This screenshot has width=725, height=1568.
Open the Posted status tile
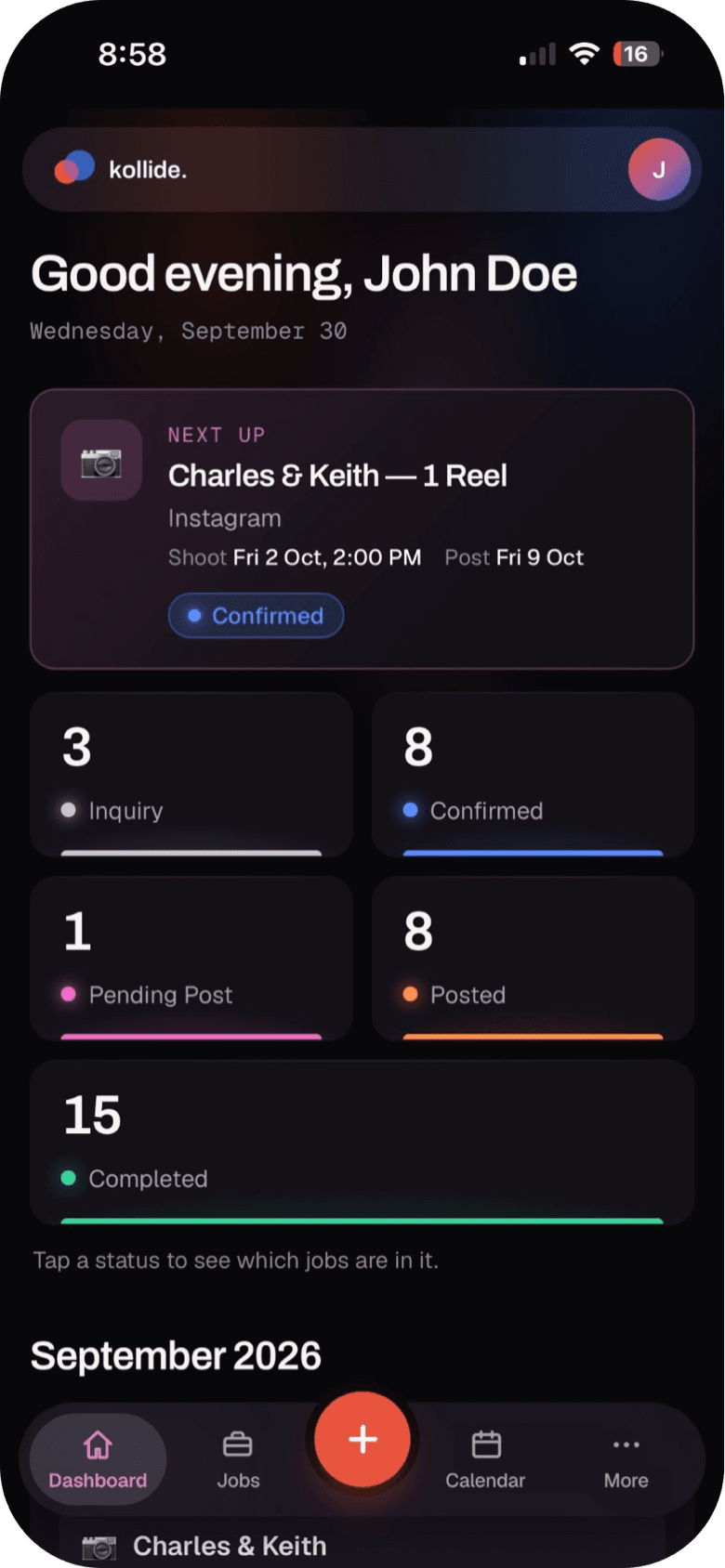click(533, 958)
